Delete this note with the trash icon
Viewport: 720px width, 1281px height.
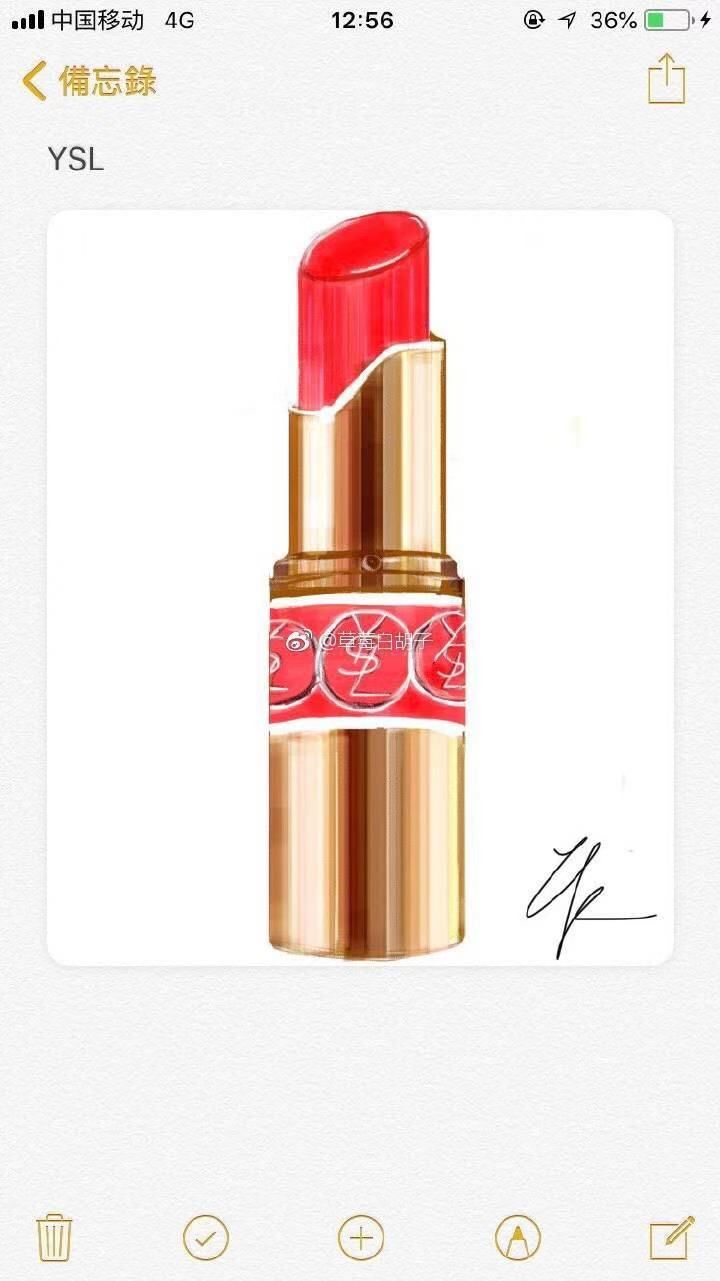53,1238
